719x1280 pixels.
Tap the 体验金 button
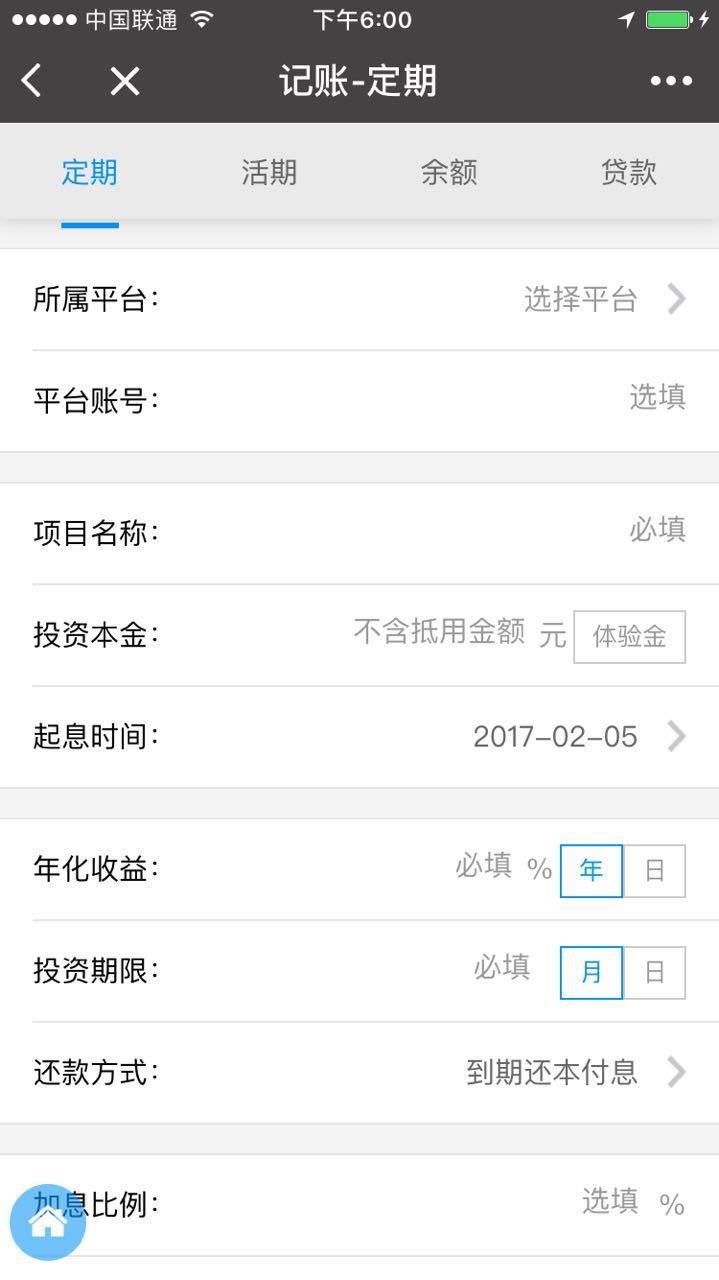(629, 637)
